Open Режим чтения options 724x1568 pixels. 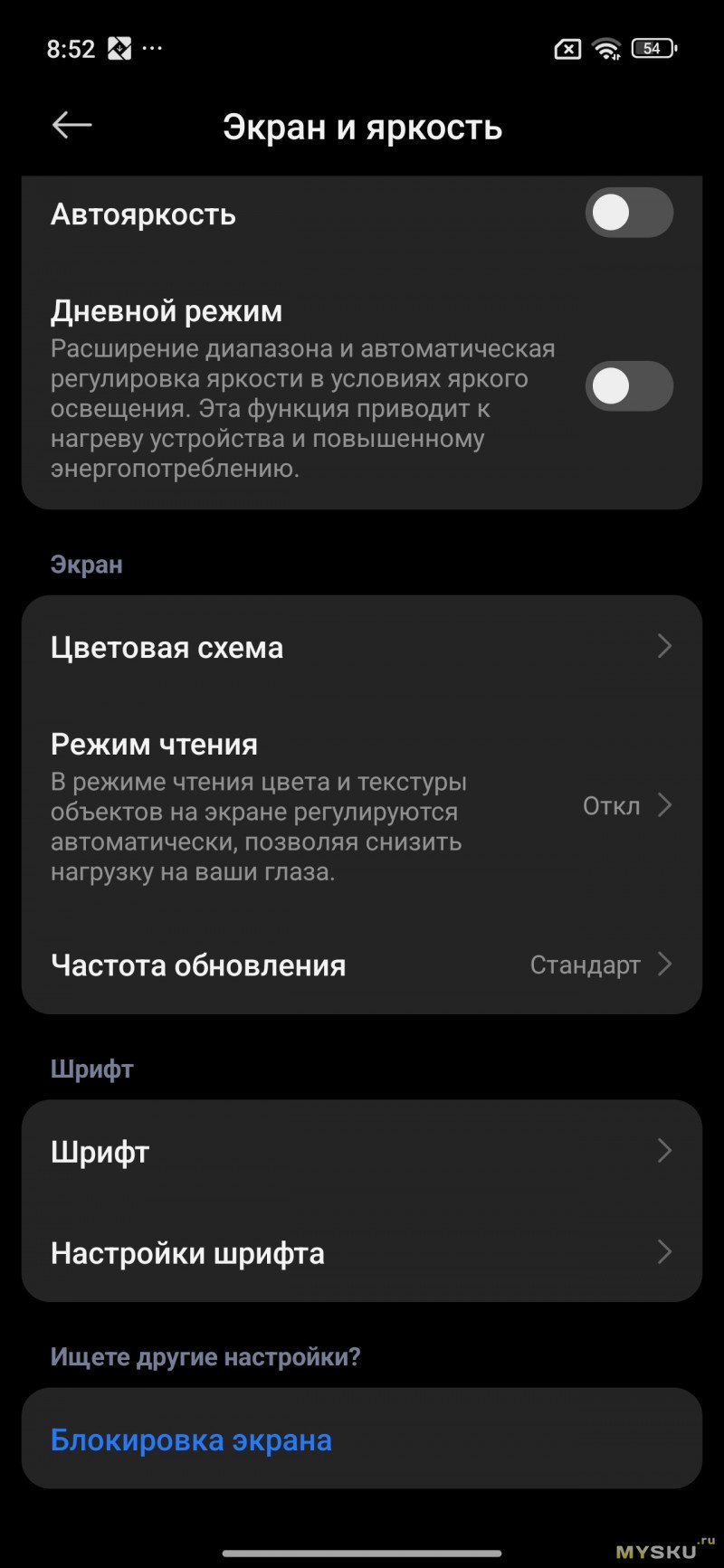click(362, 805)
